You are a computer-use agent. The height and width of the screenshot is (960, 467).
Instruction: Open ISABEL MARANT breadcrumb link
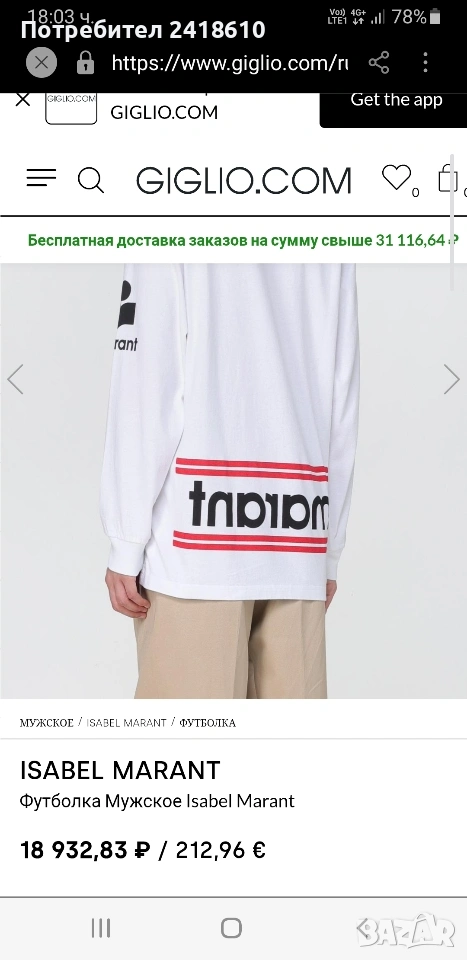click(x=127, y=722)
